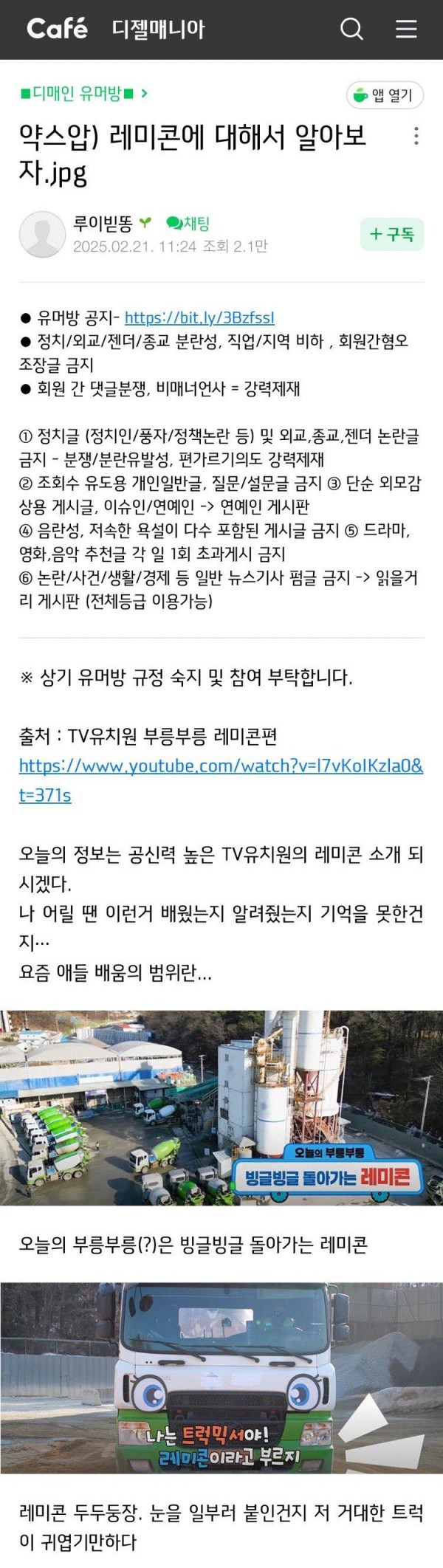
Task: View 루이빈똥's profile picture
Action: [x=42, y=235]
